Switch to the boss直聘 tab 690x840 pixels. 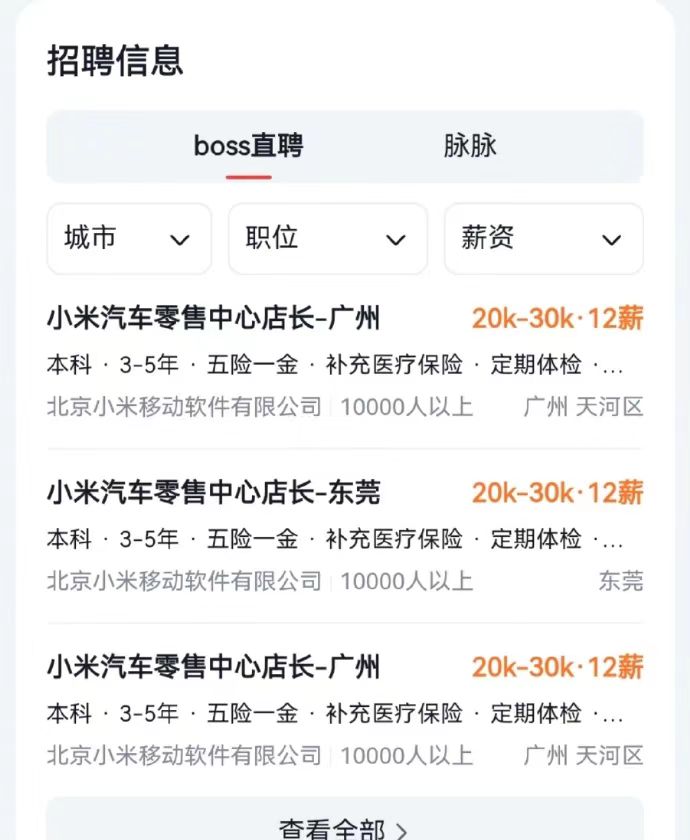coord(248,146)
